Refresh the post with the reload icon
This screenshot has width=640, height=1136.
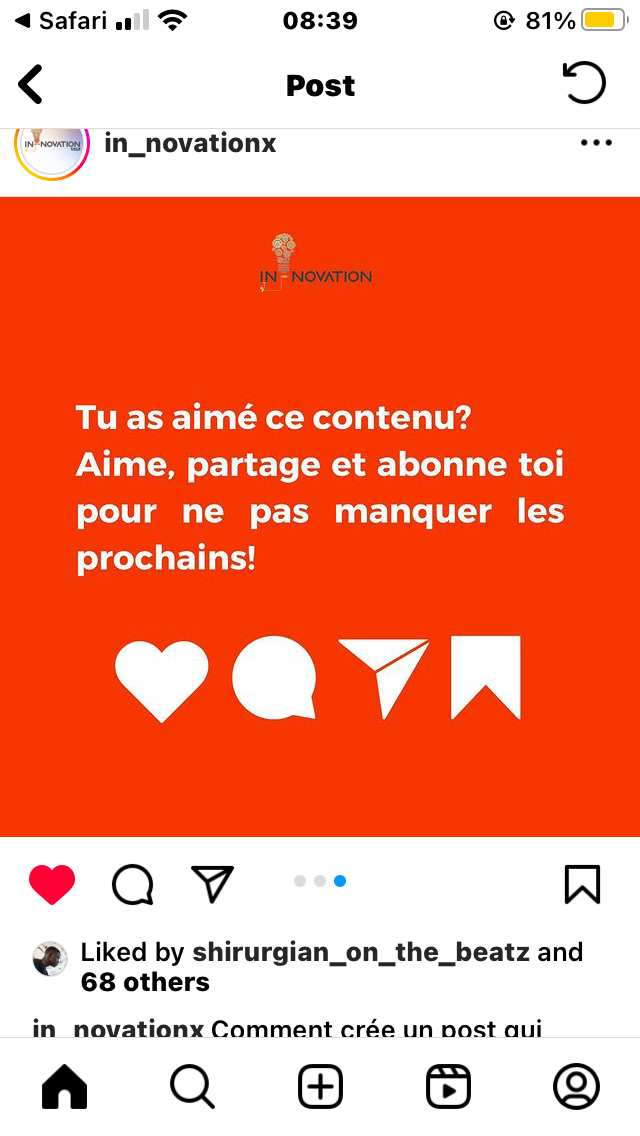(x=585, y=84)
